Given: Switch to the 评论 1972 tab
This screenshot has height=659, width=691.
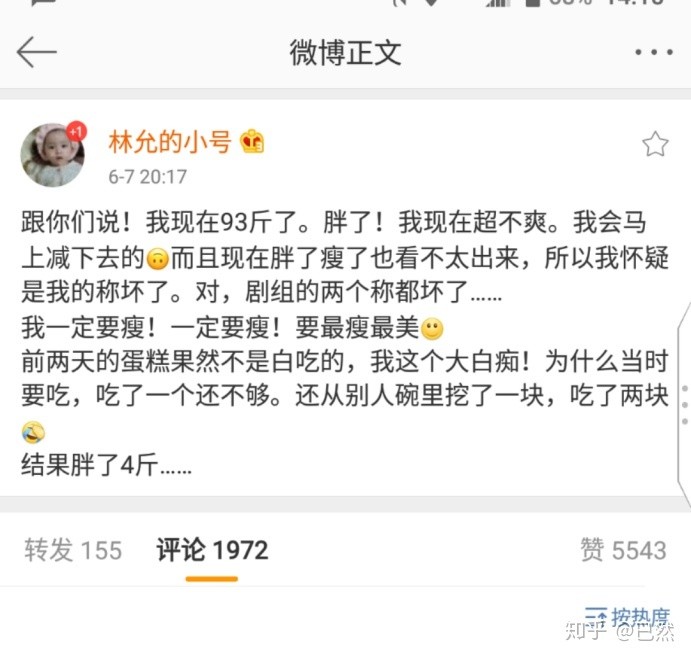Looking at the screenshot, I should (x=212, y=549).
